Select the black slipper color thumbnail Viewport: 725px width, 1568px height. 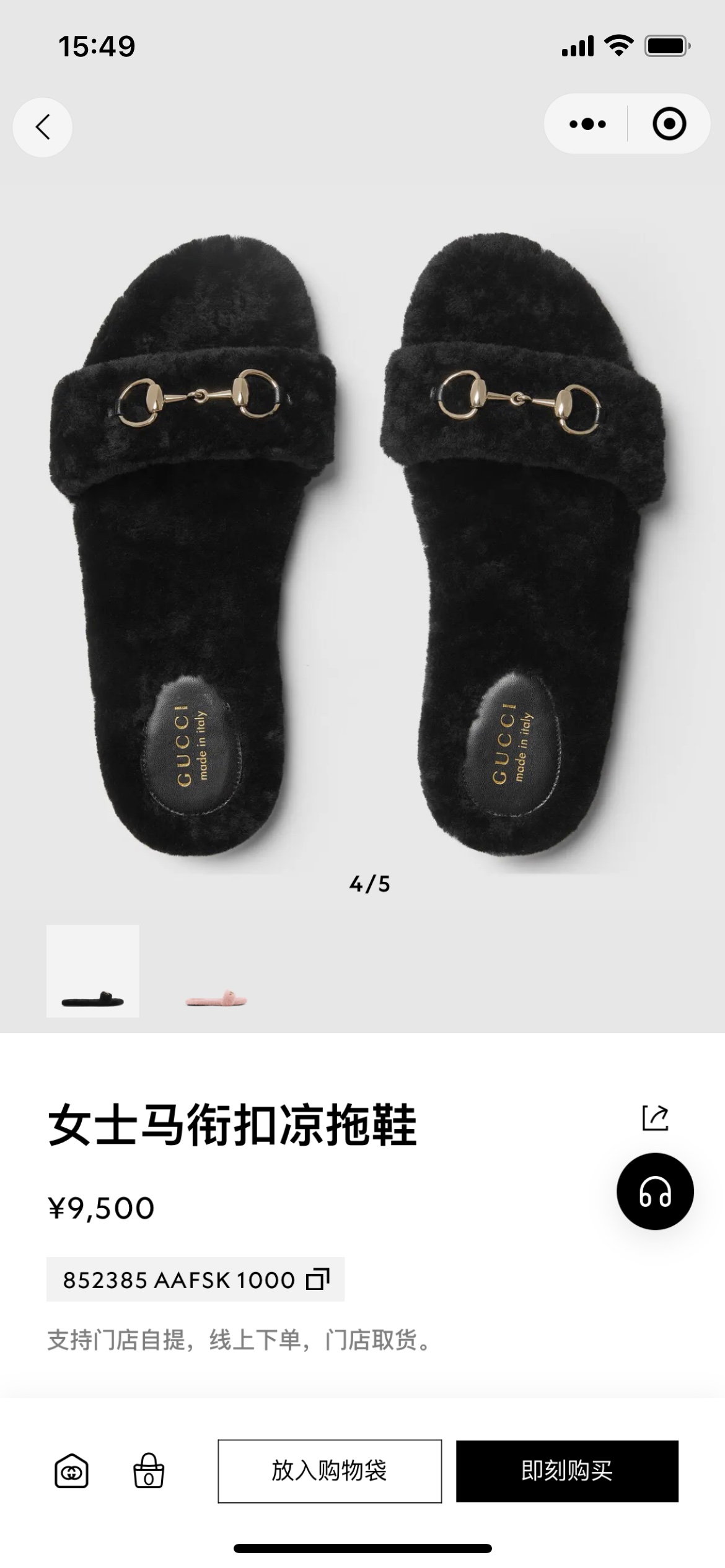click(x=93, y=970)
